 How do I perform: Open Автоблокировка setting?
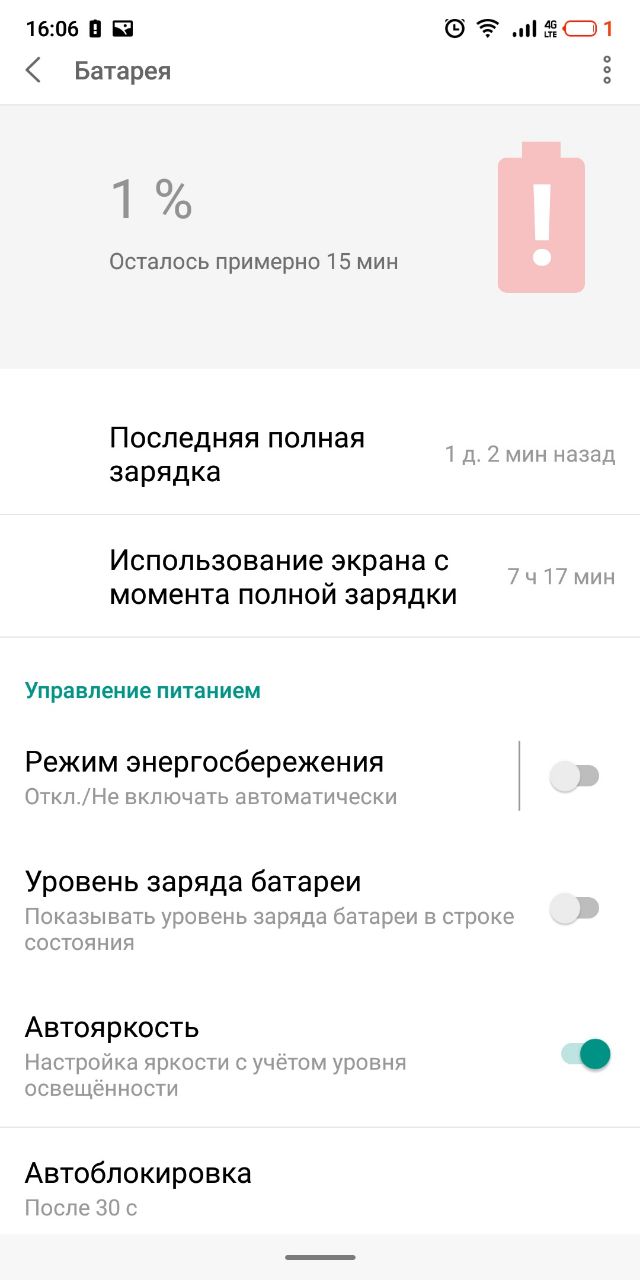pyautogui.click(x=320, y=1186)
